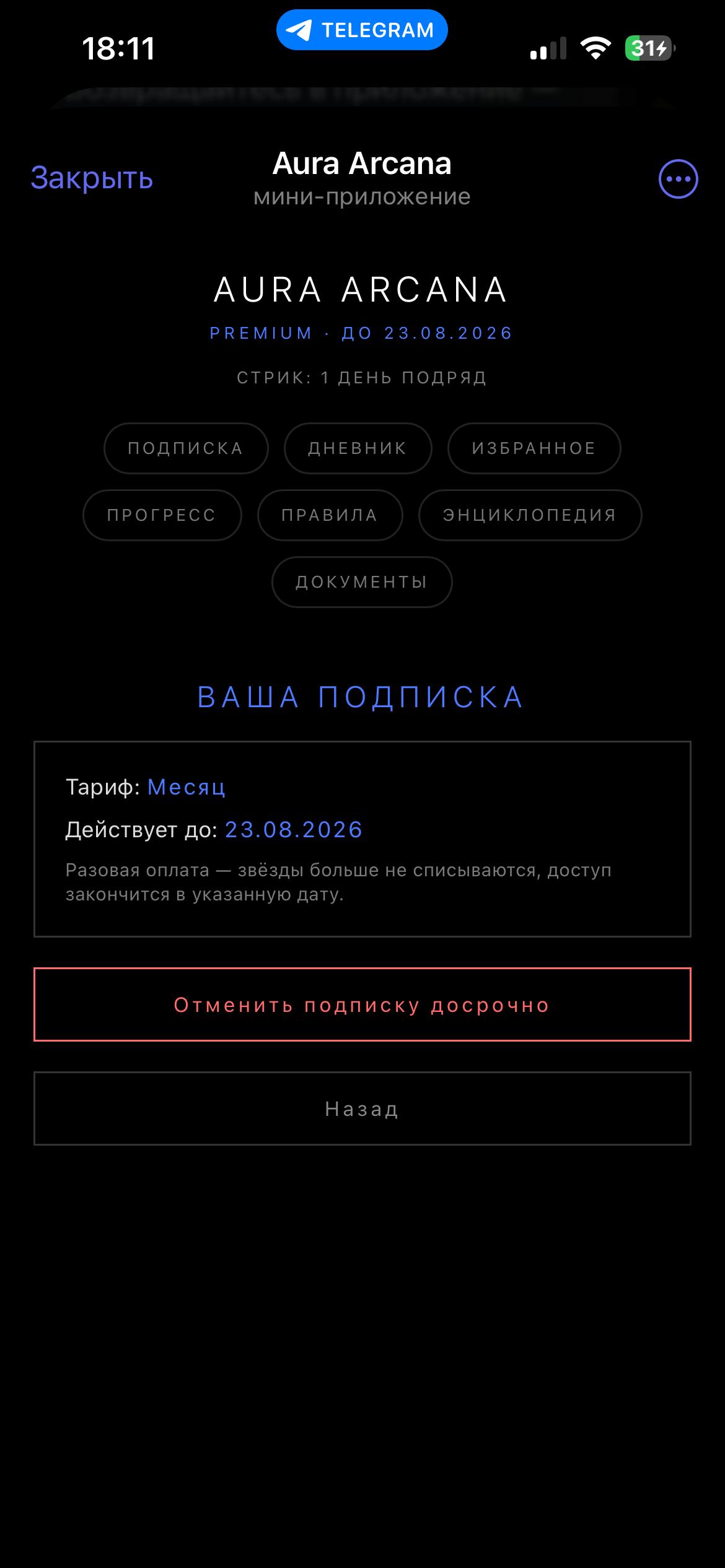Go to the Дневник section

358,448
